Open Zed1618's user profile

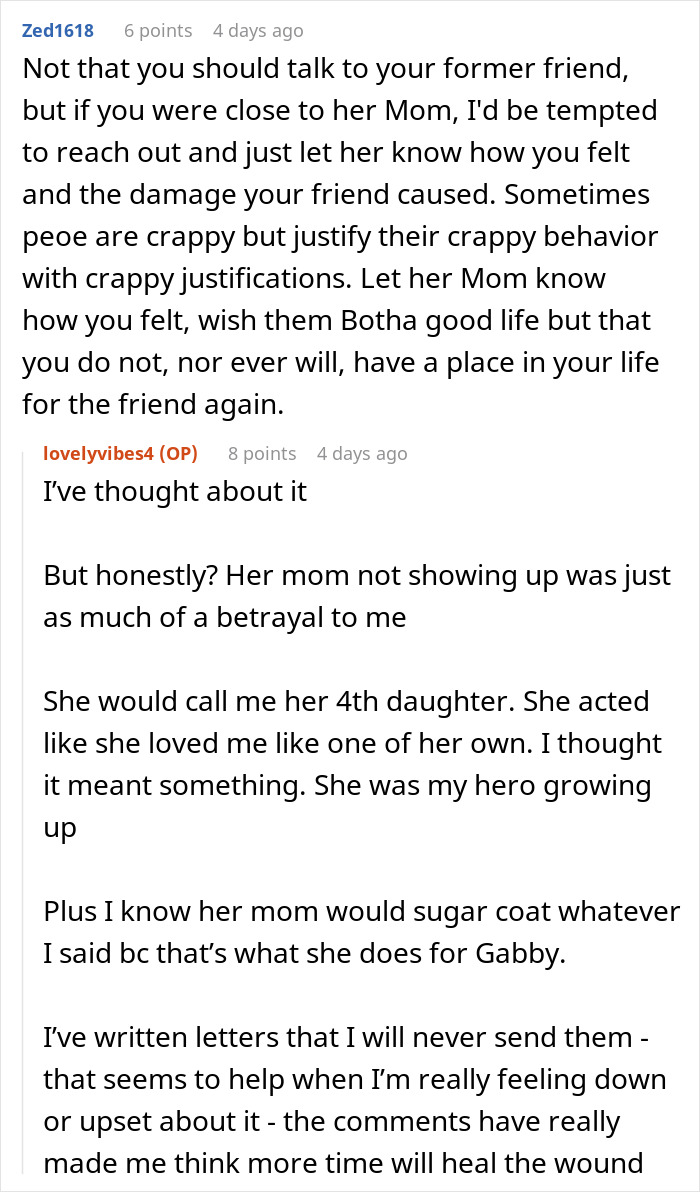58,31
